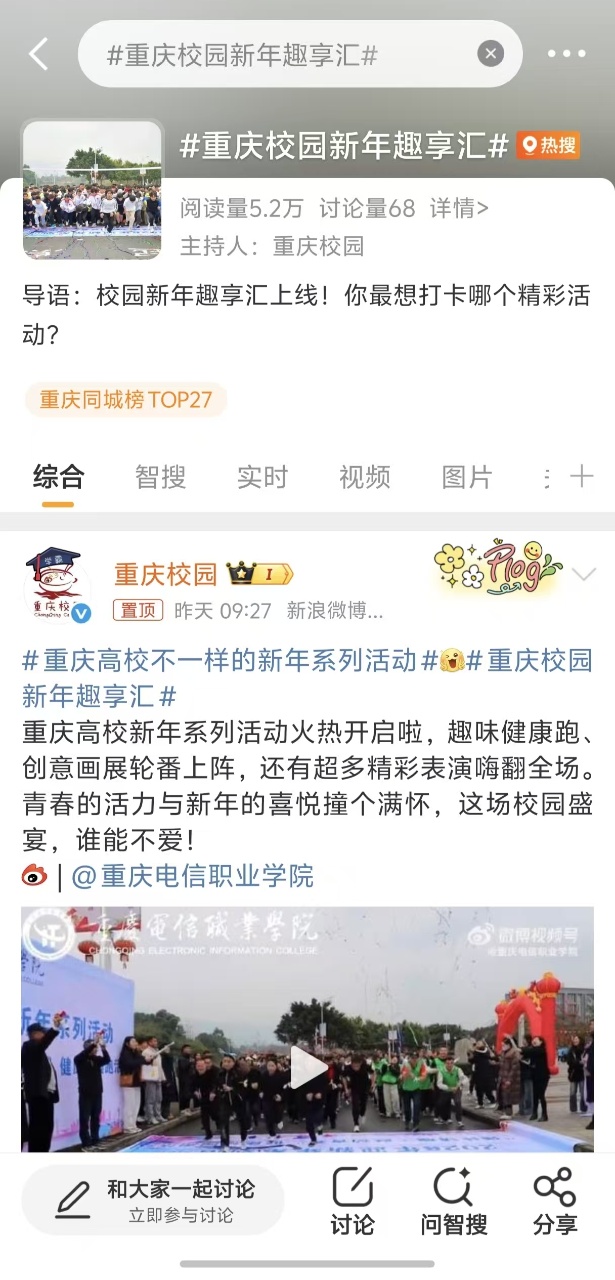This screenshot has height=1280, width=615.
Task: Visit the @重庆电信职业学院 mention
Action: [193, 876]
